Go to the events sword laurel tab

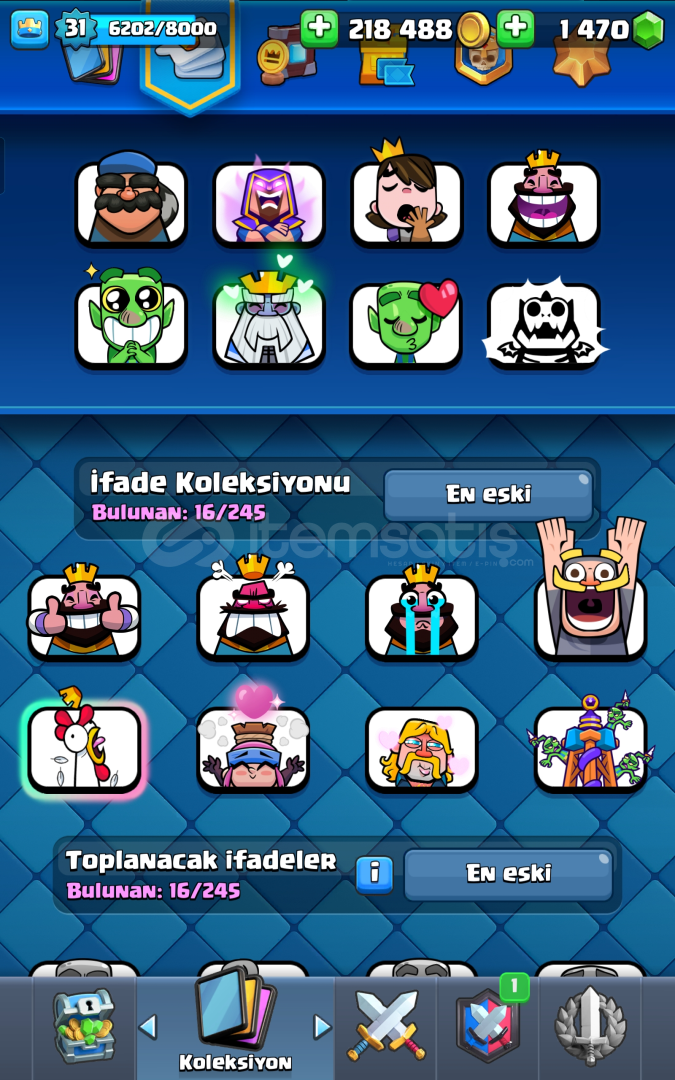[590, 1026]
